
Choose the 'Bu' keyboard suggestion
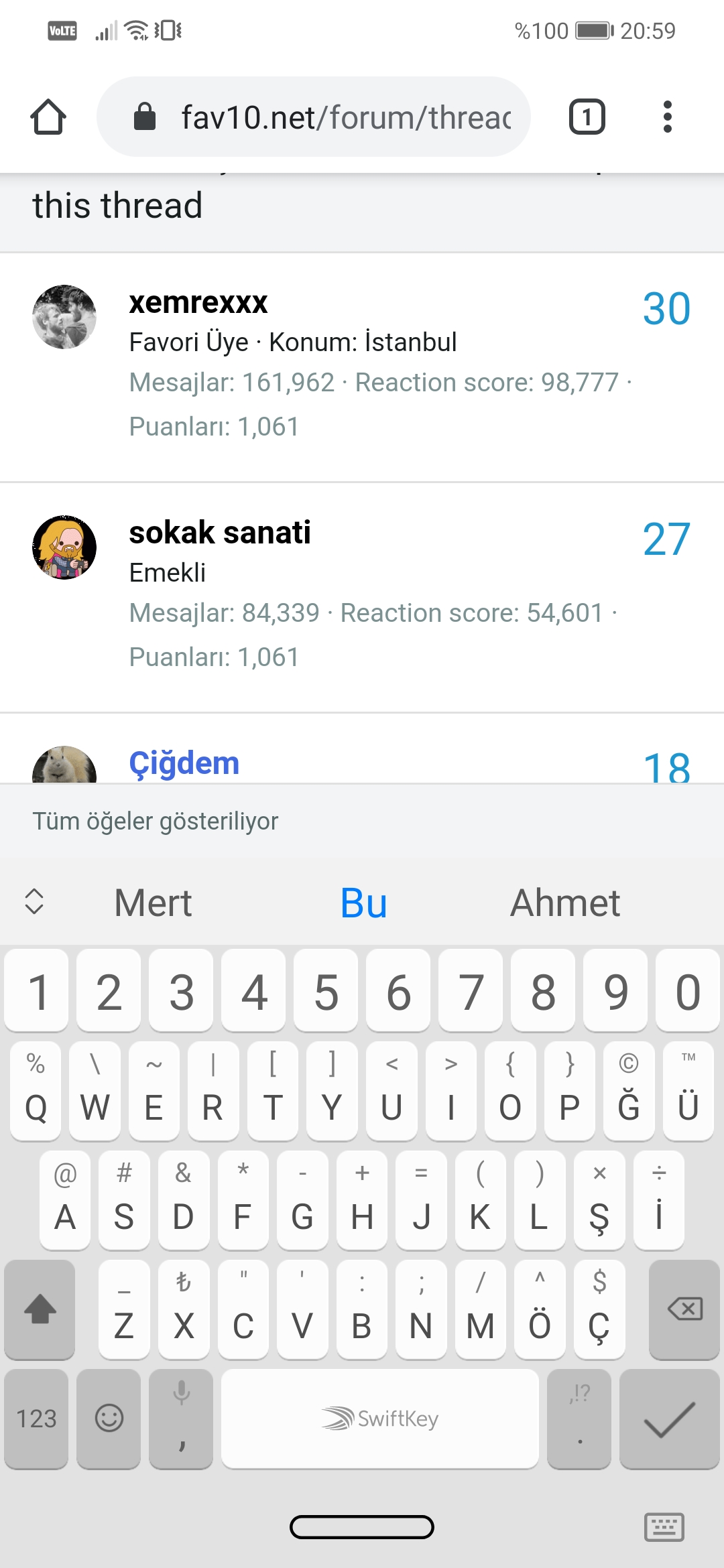click(x=363, y=903)
